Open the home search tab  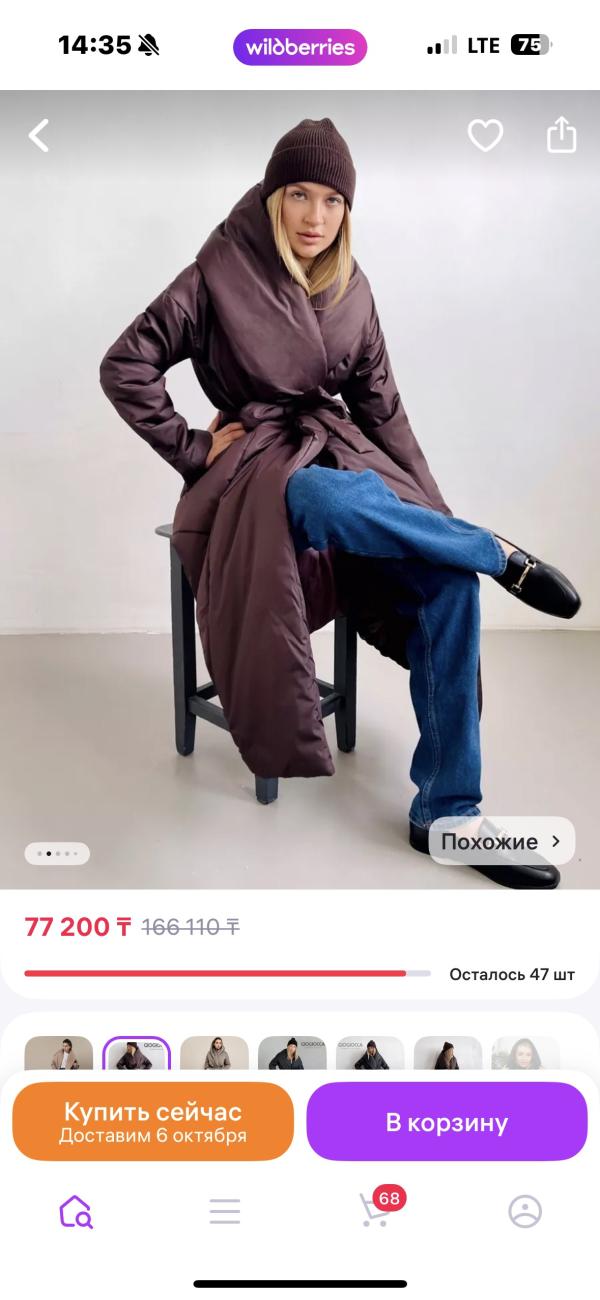(76, 1211)
